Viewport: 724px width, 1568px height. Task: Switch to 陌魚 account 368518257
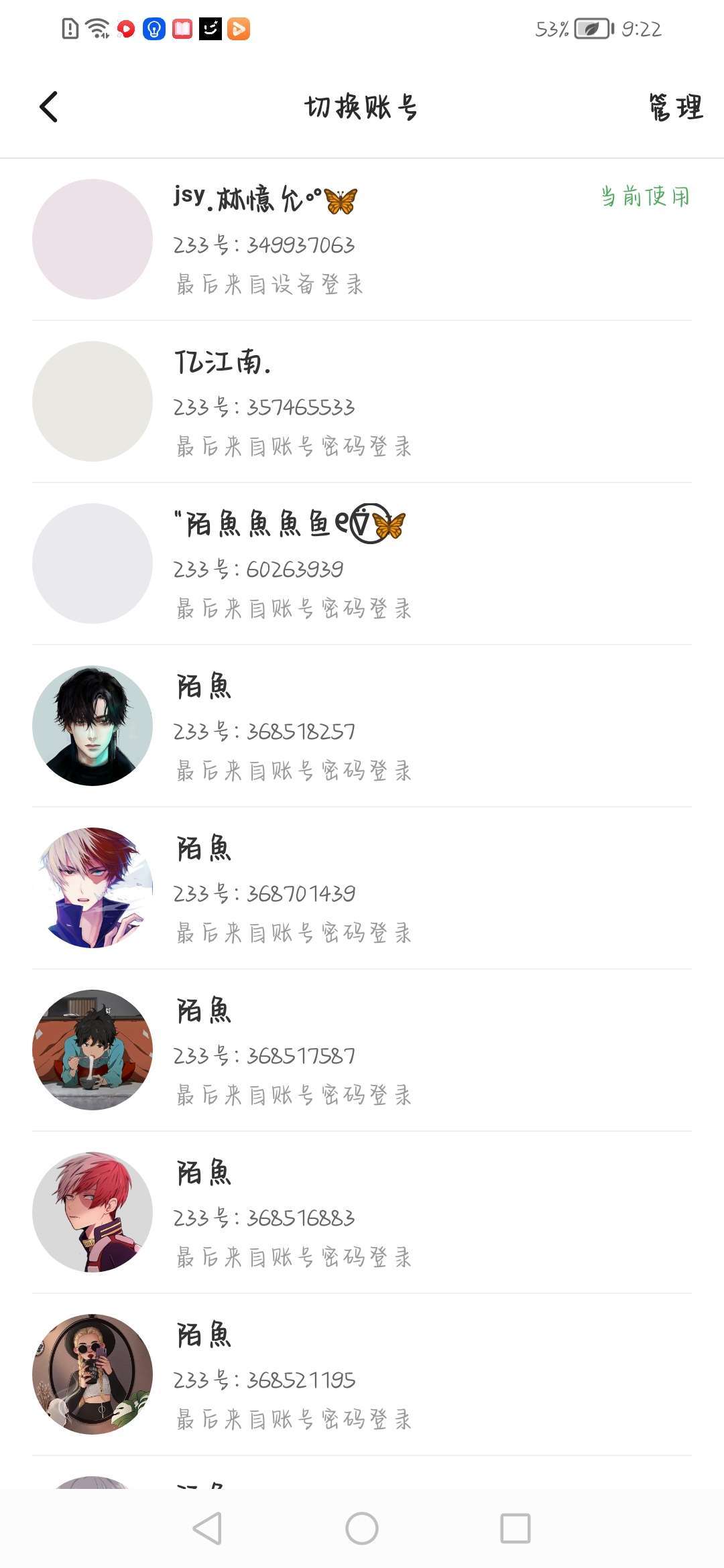362,726
